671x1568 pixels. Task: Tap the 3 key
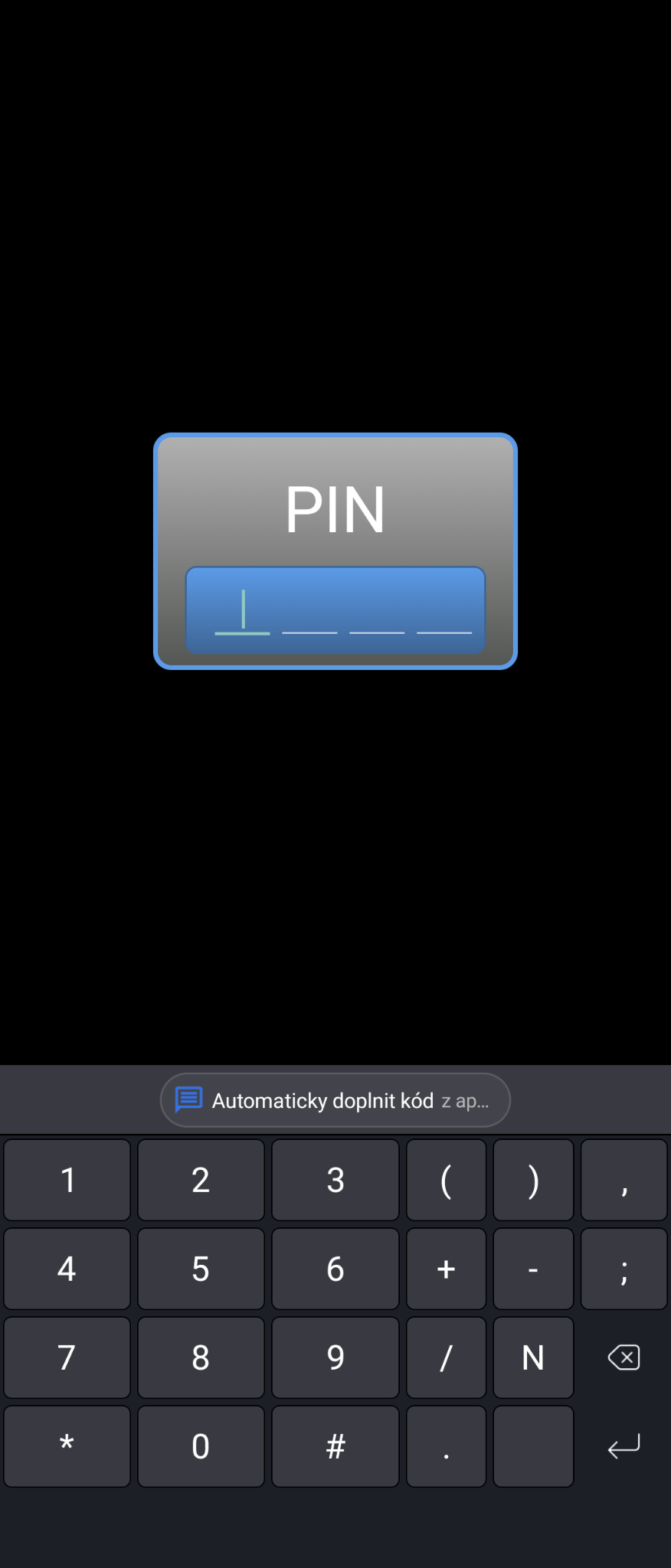click(x=335, y=1180)
